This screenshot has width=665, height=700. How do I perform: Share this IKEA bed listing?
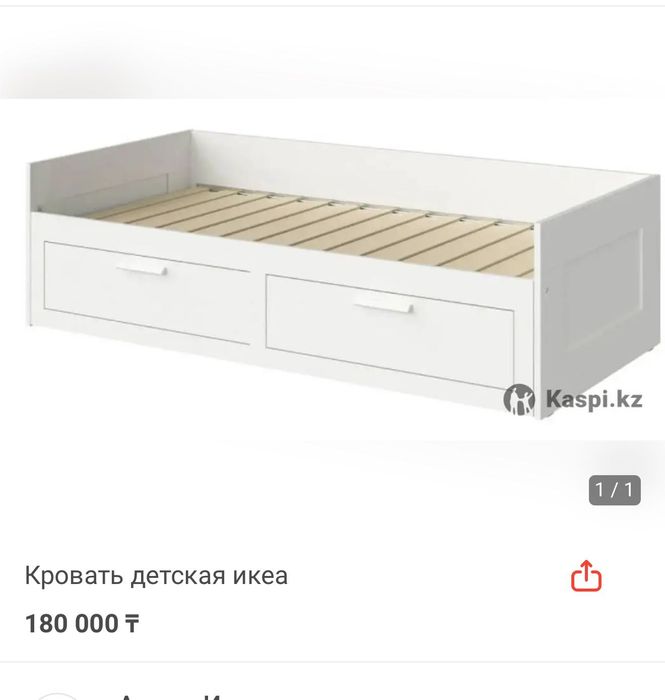click(587, 576)
